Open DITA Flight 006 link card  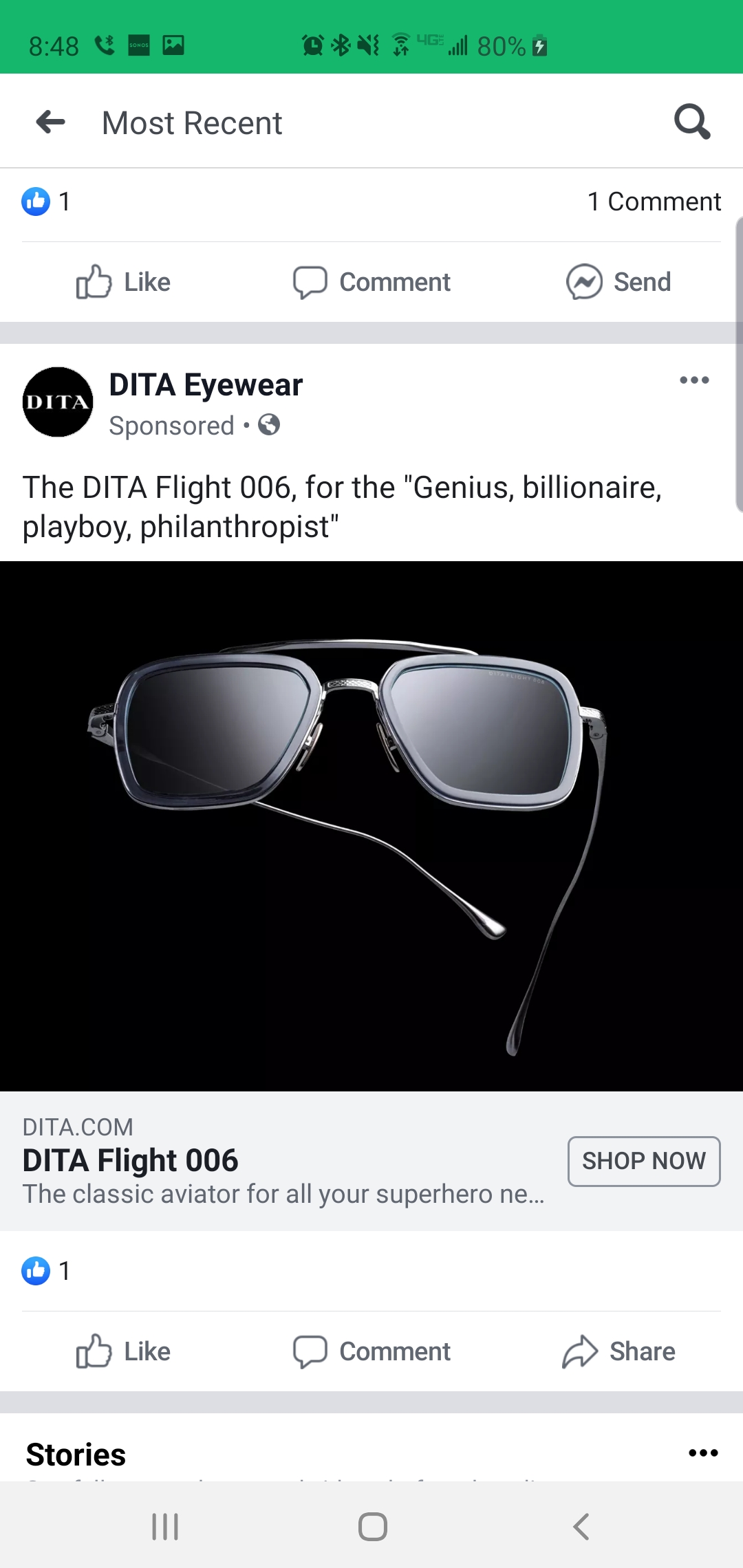pyautogui.click(x=283, y=1161)
